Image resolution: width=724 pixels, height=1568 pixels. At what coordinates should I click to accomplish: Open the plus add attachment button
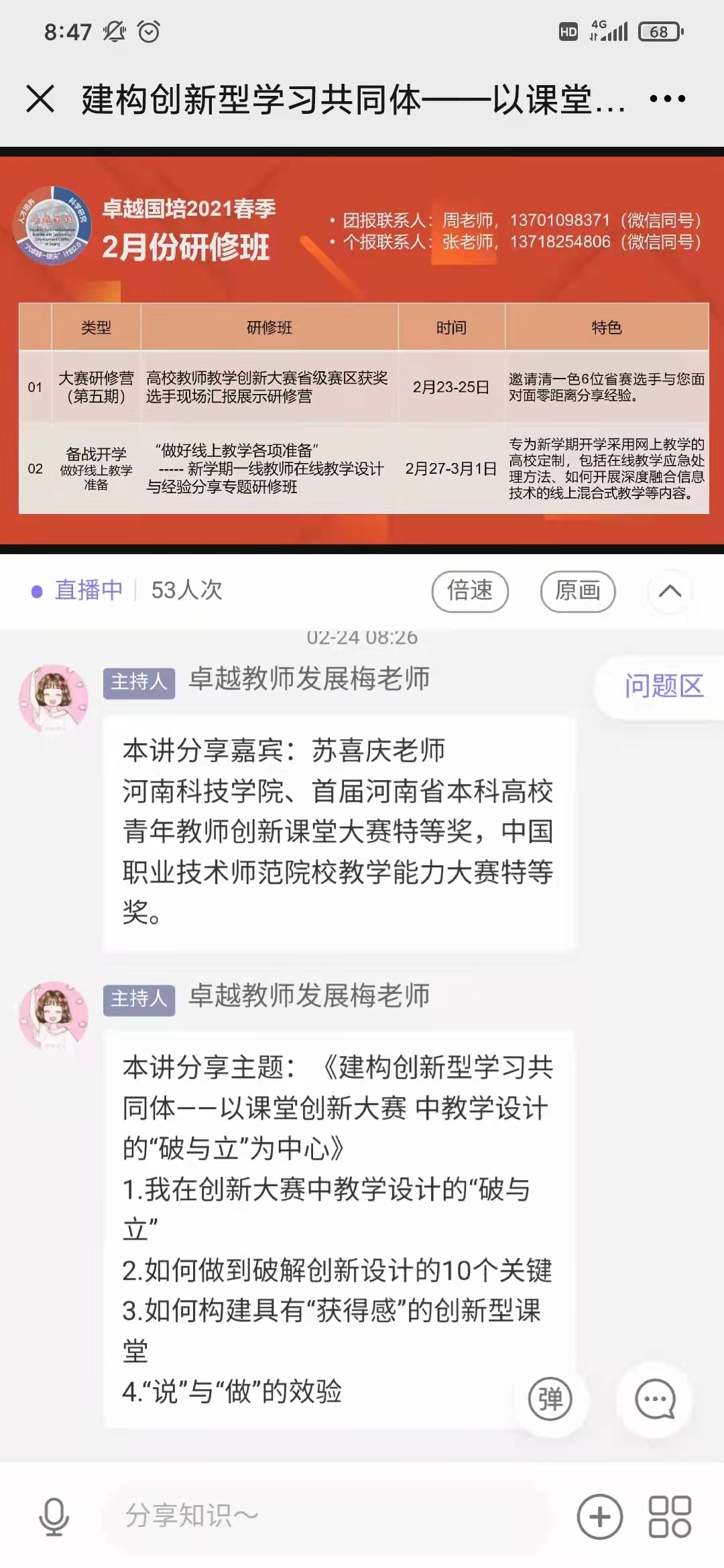600,1516
